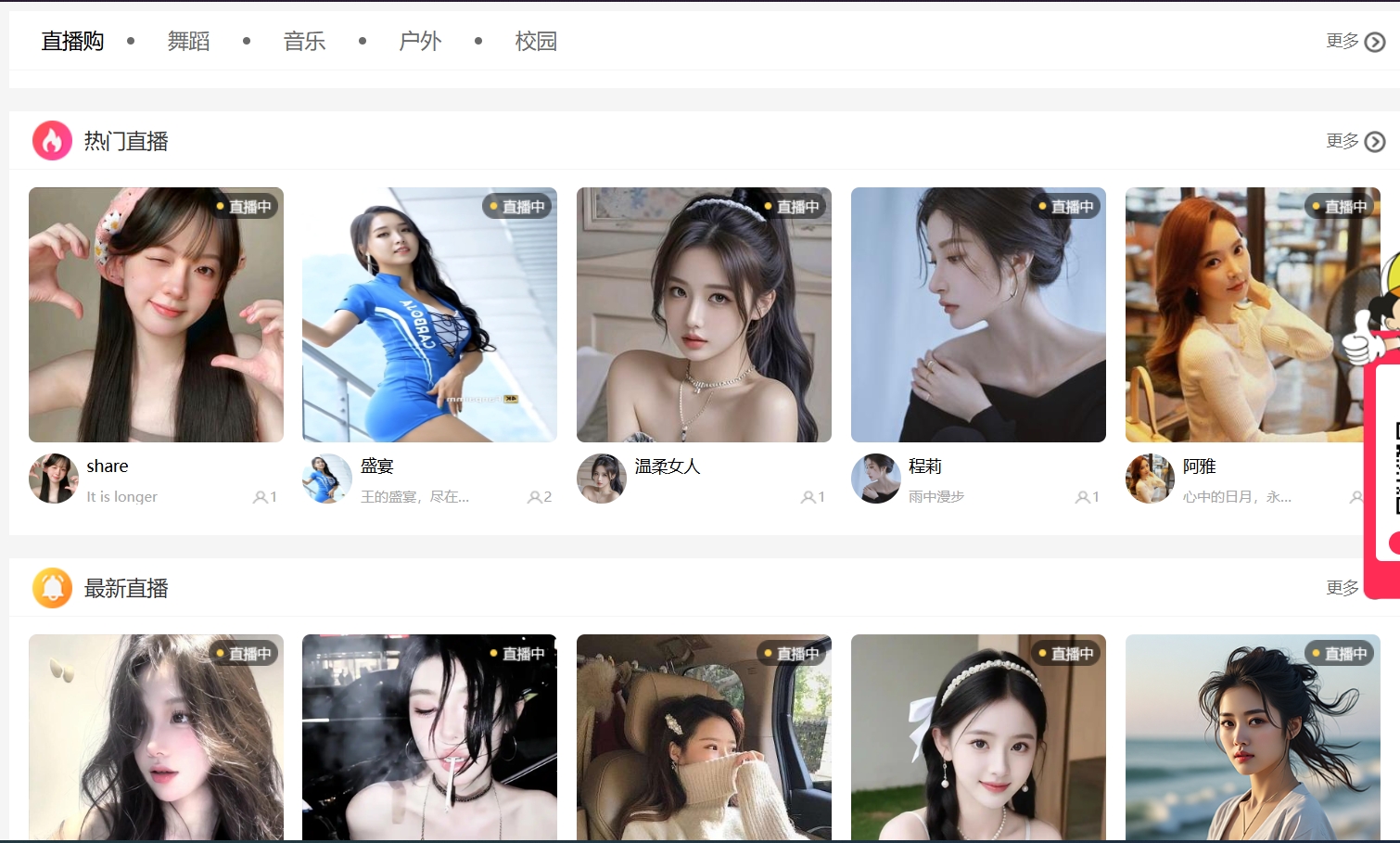Open the 户外 category tab

tap(420, 41)
